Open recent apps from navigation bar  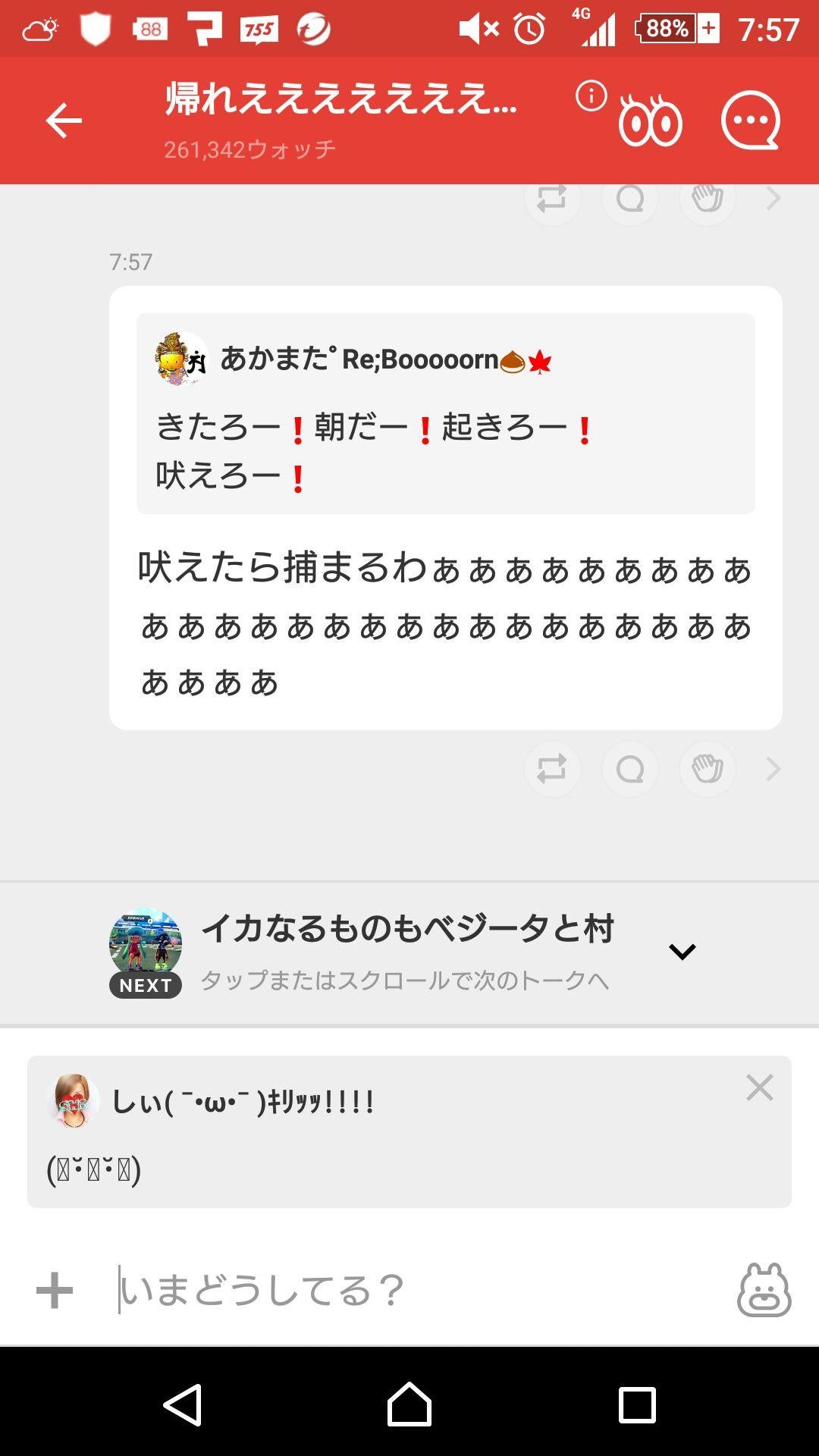click(637, 1404)
